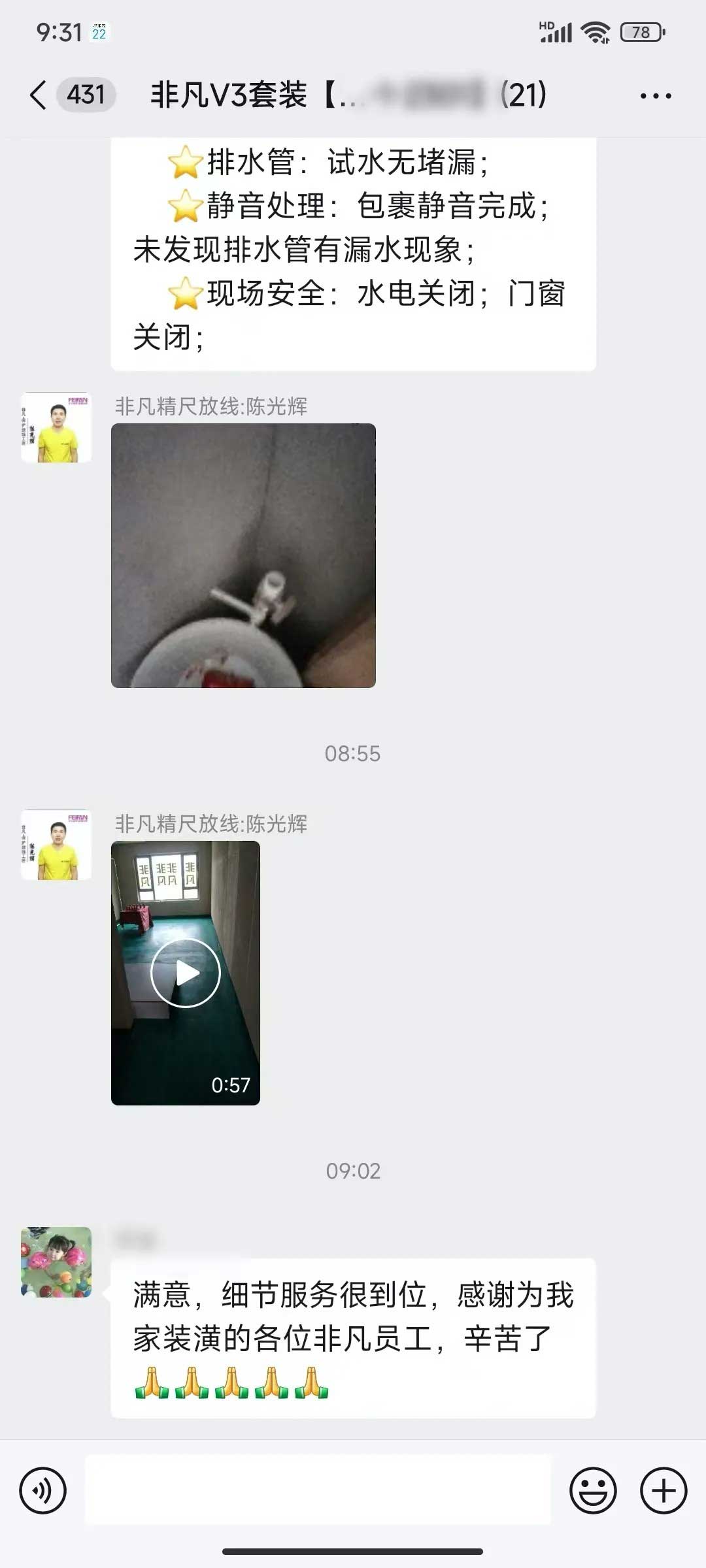Image resolution: width=706 pixels, height=1568 pixels.
Task: Open the blurry pipe photo from 陈光辉
Action: point(243,555)
